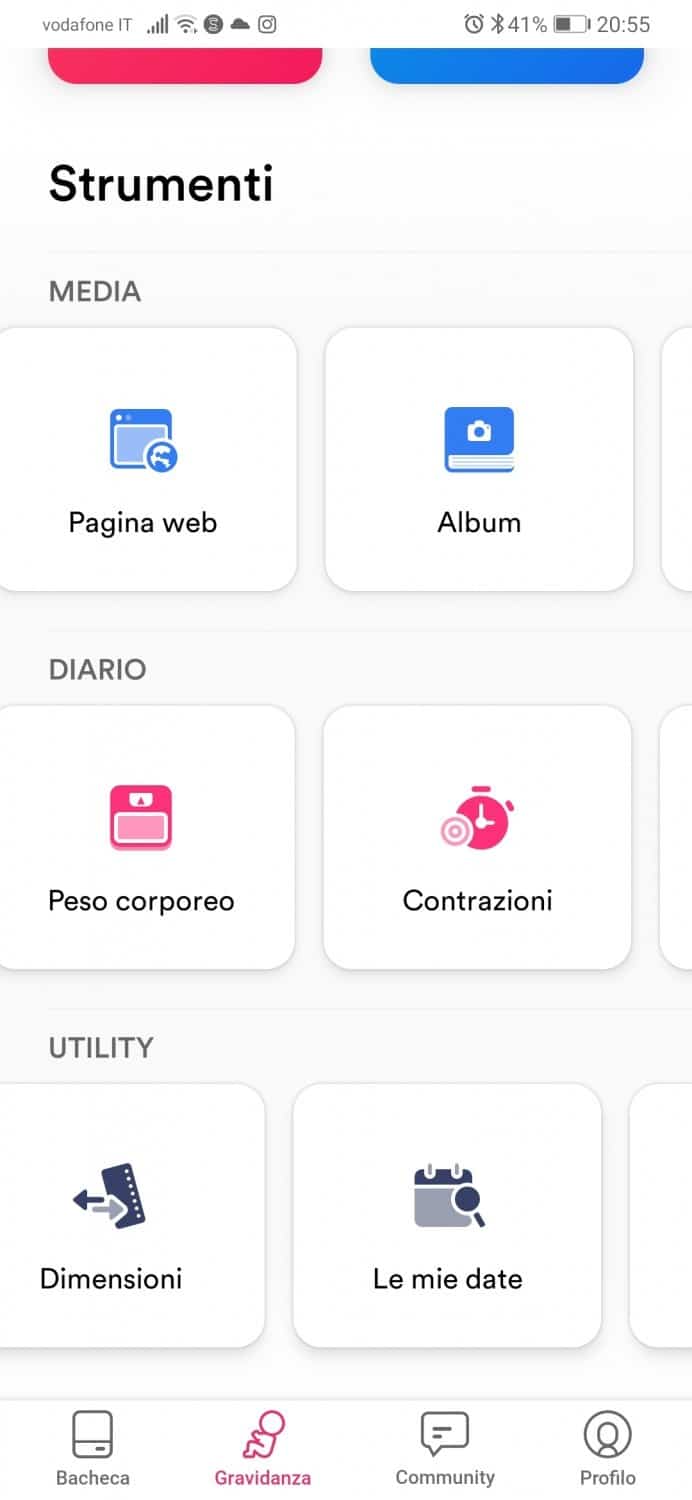
Task: Open the Profilo tab
Action: click(x=607, y=1447)
